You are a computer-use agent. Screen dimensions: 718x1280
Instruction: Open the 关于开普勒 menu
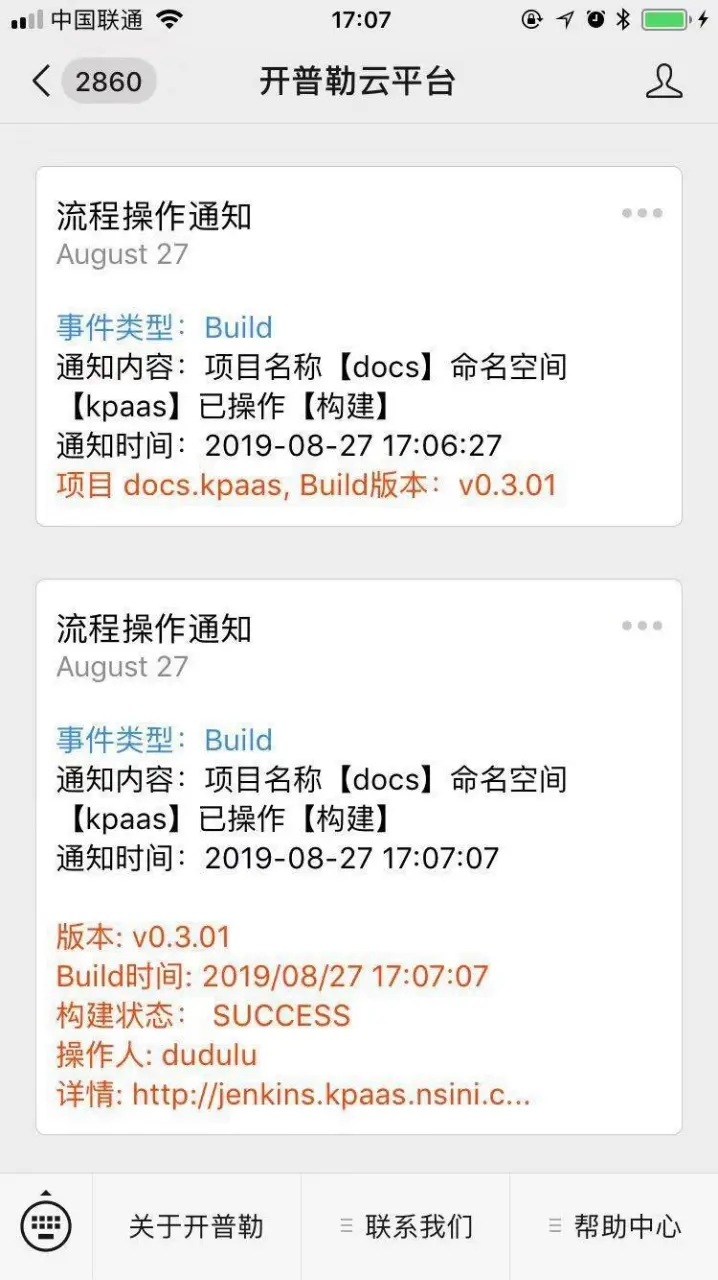pyautogui.click(x=196, y=1226)
